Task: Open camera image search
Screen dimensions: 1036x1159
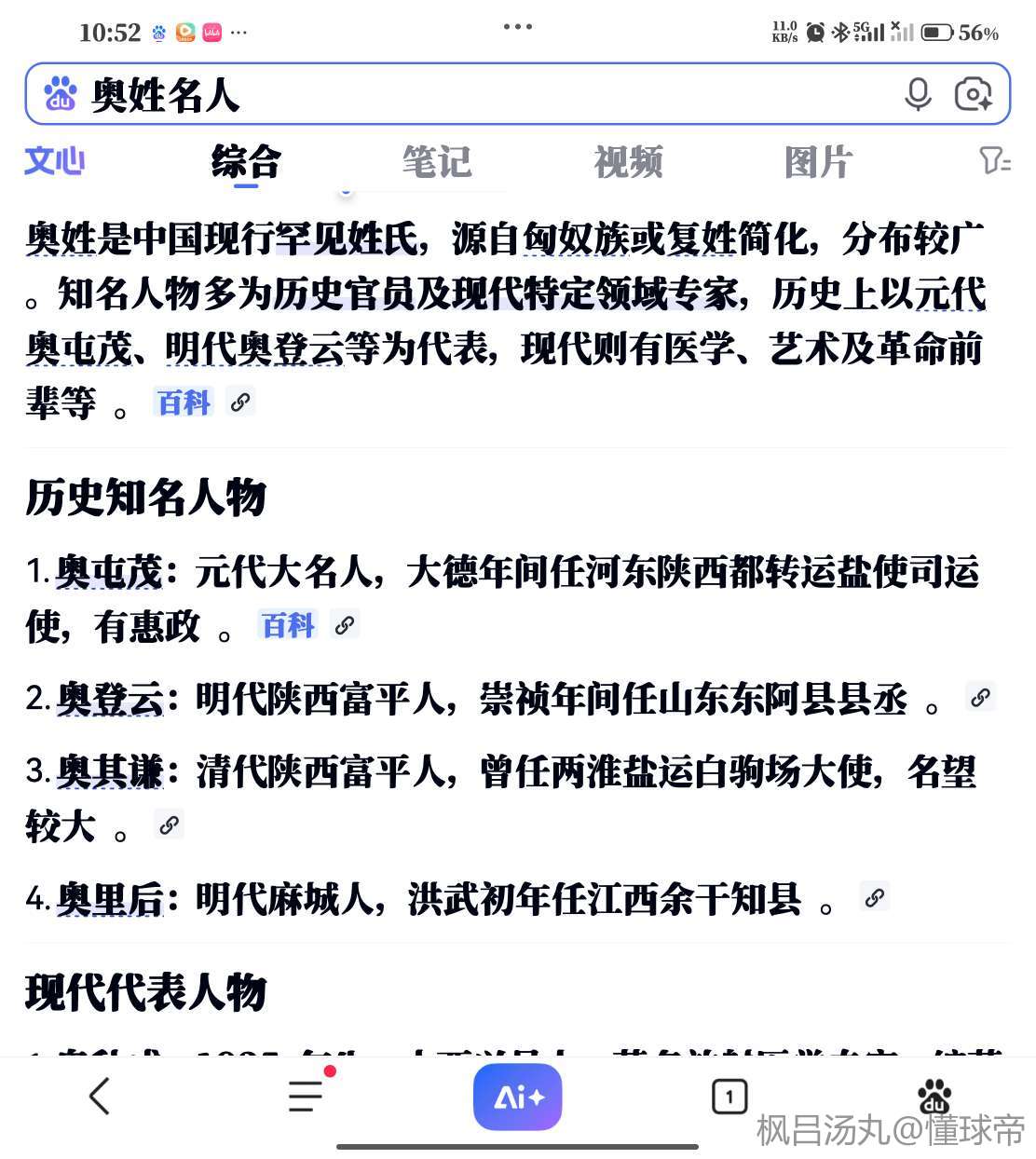Action: [974, 94]
